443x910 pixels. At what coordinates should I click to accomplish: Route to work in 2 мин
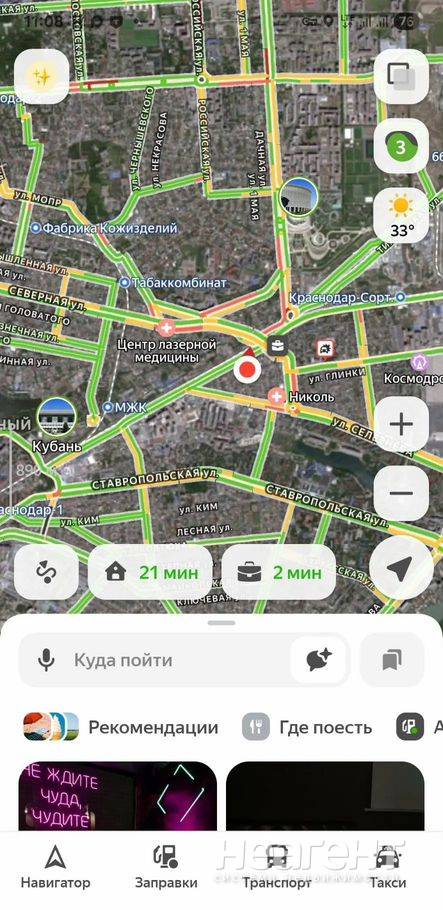coord(279,572)
